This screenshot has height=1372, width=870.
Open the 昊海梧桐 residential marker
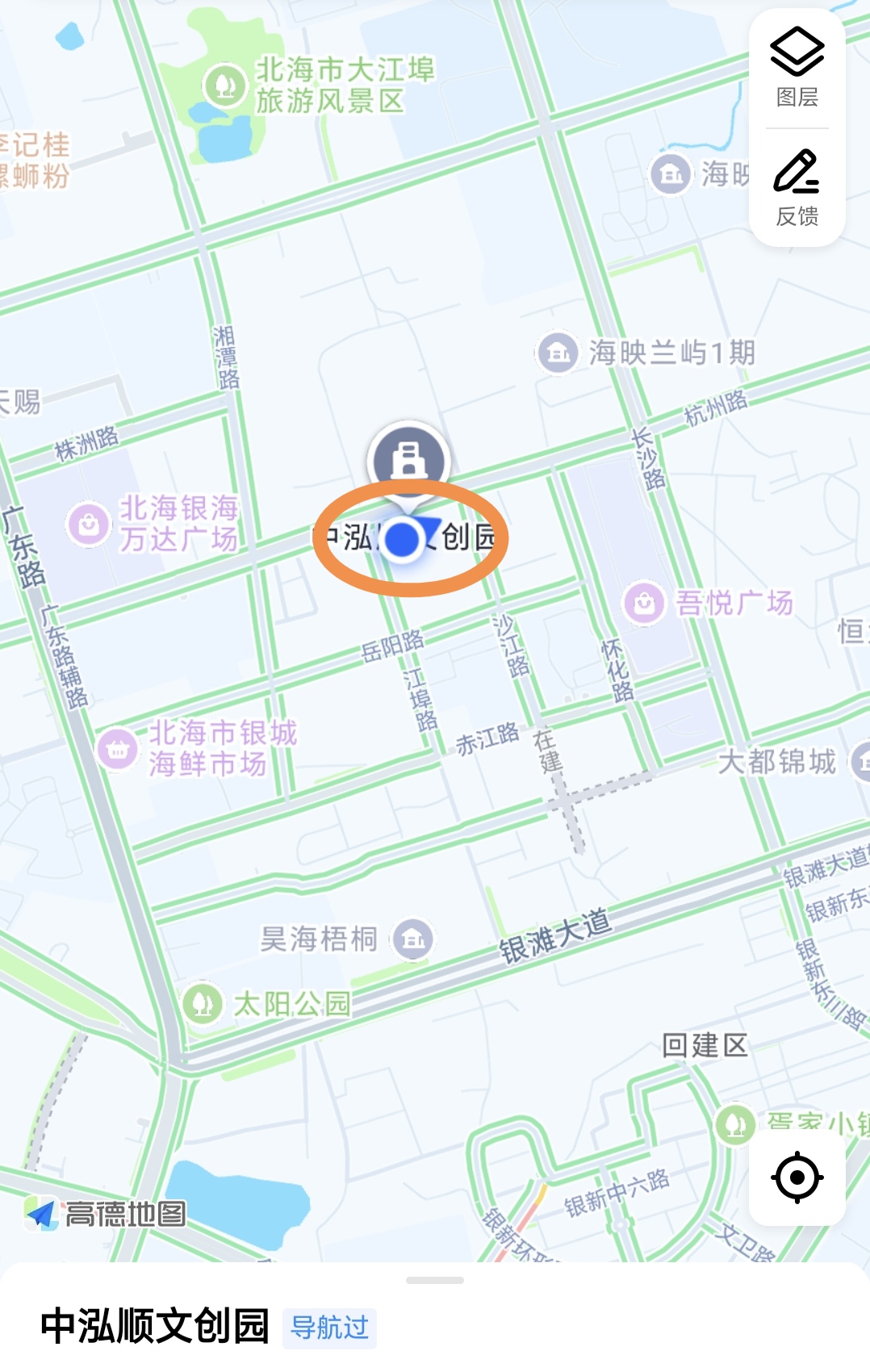[413, 939]
